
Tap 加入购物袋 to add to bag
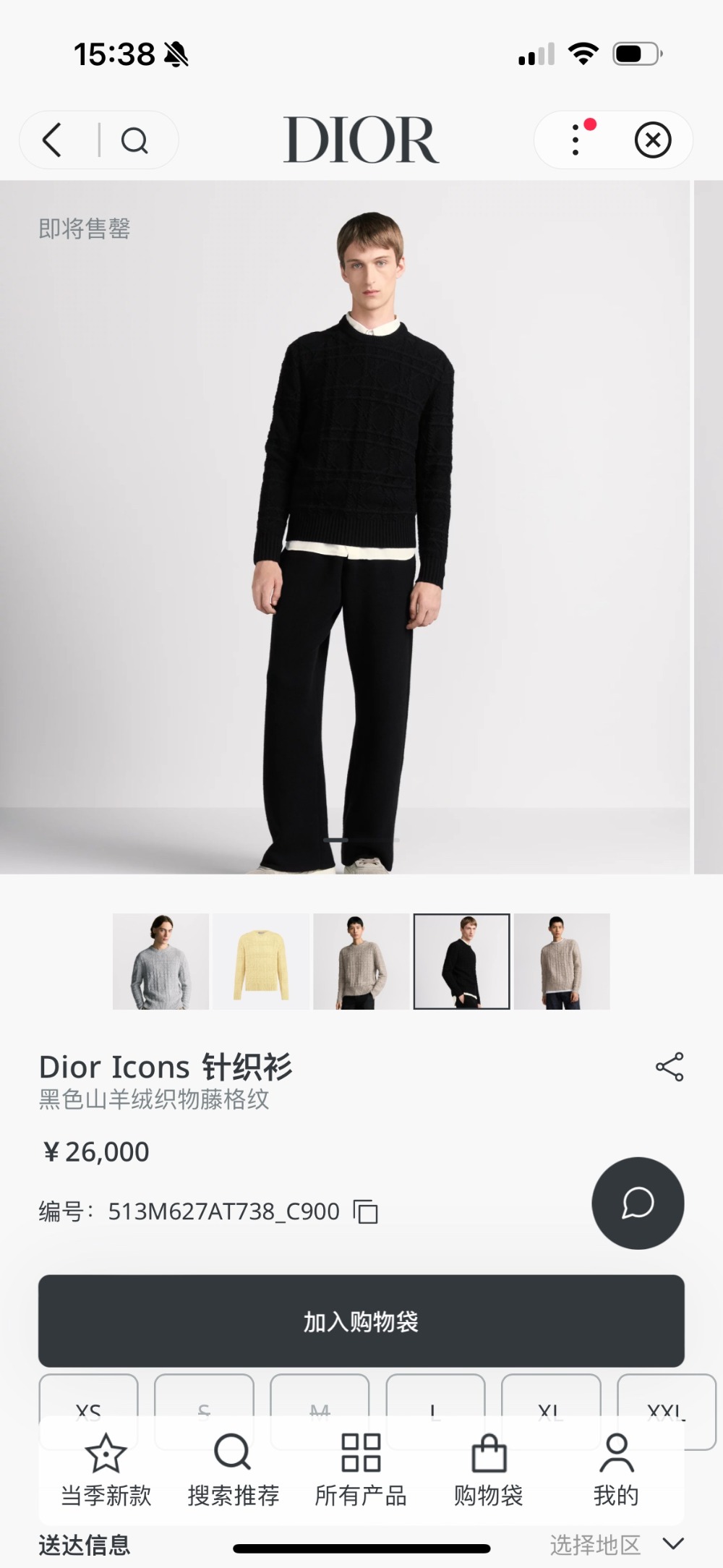(x=361, y=1321)
